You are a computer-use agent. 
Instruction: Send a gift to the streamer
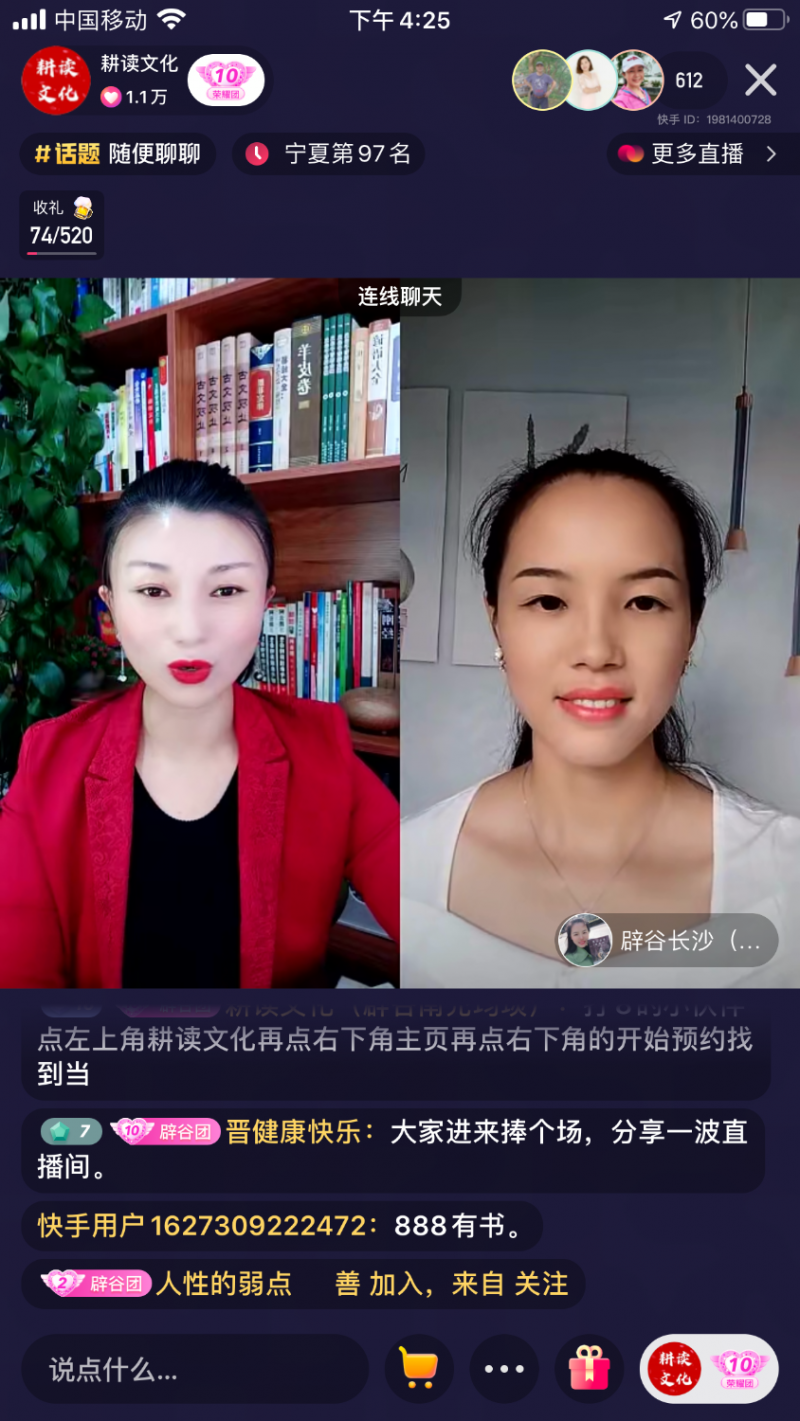point(589,1368)
